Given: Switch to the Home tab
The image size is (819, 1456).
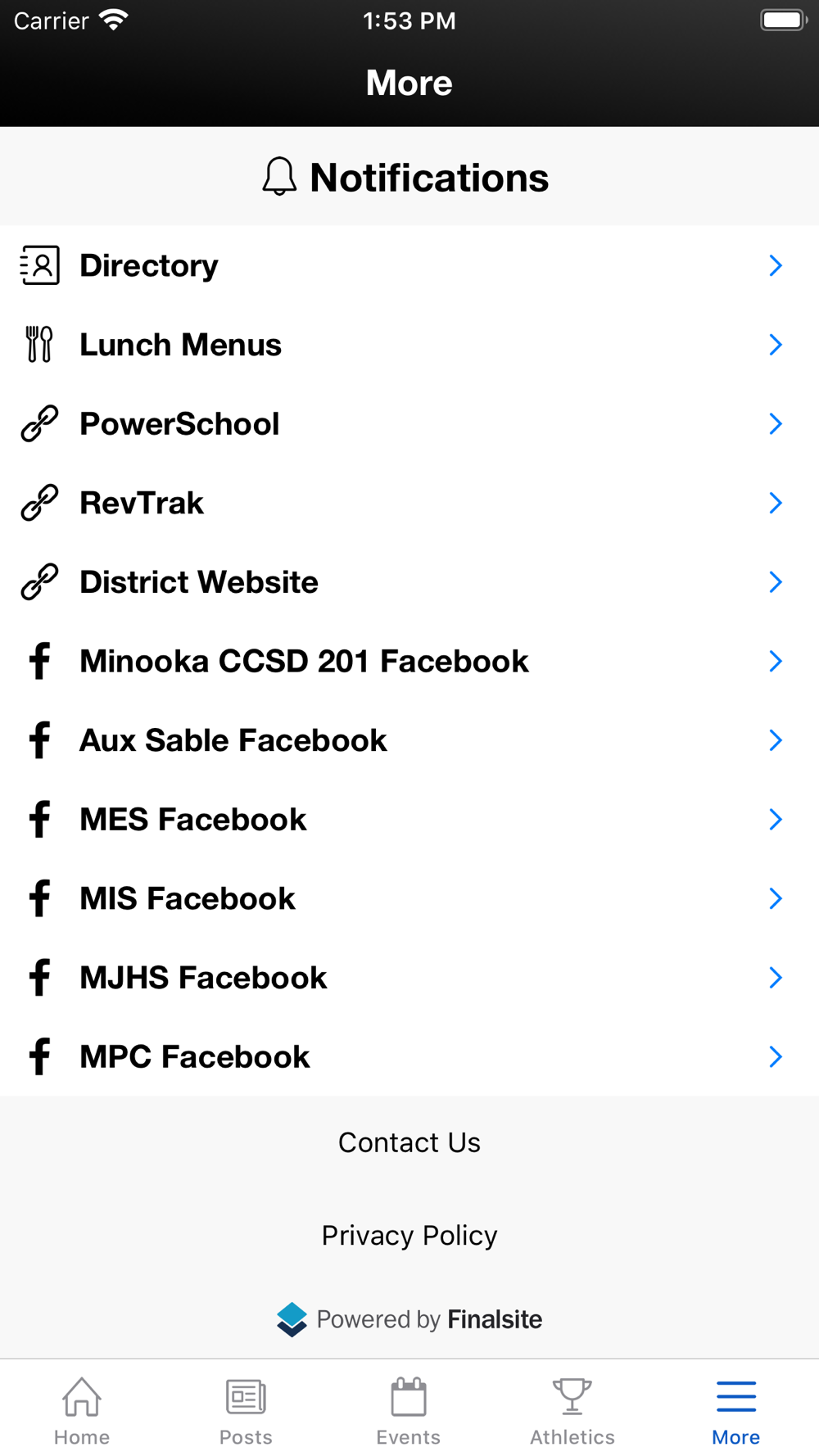Looking at the screenshot, I should [82, 1411].
